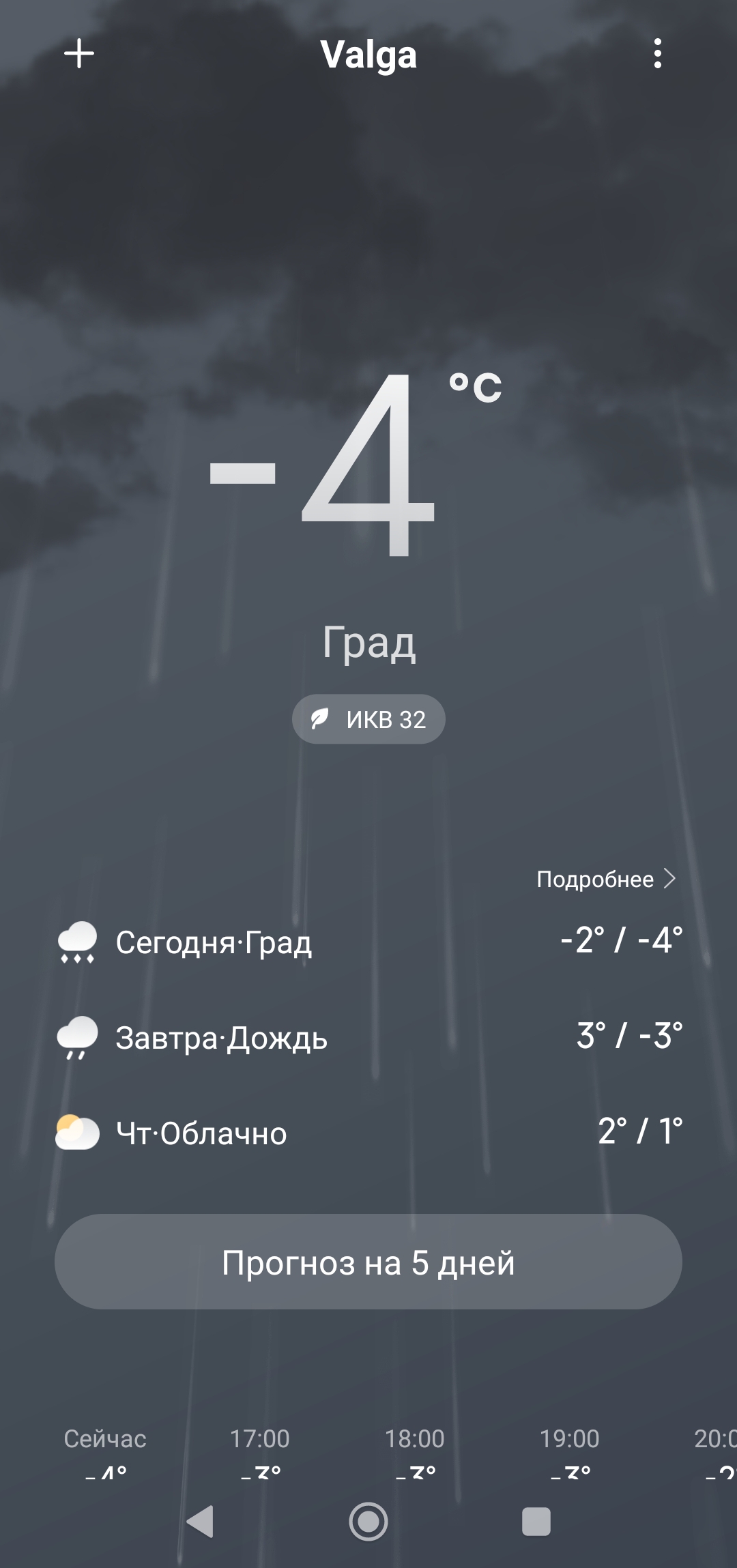
Task: Tap the plus icon to add a city
Action: coord(78,54)
